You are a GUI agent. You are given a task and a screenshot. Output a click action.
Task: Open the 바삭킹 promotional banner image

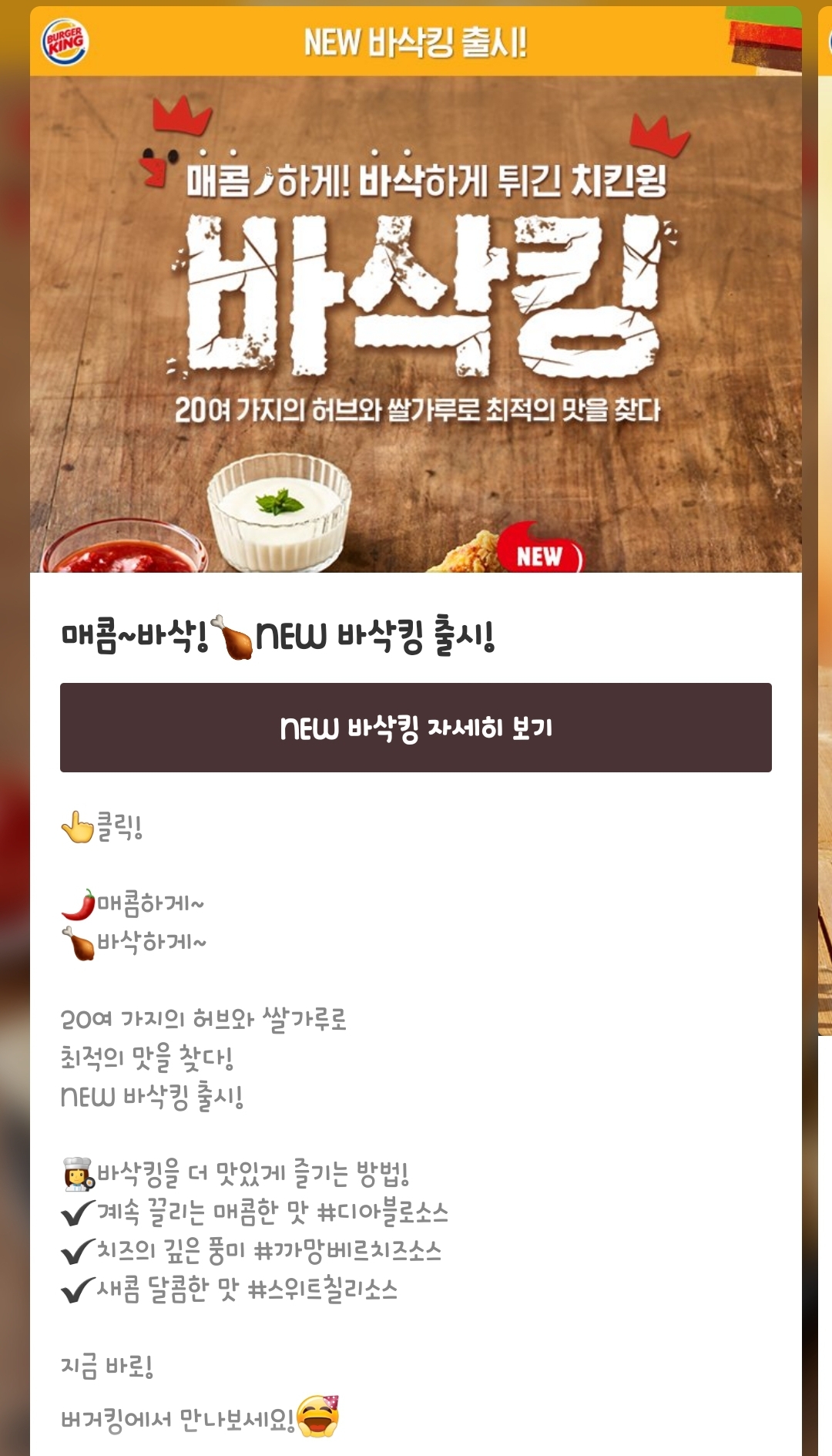click(416, 324)
